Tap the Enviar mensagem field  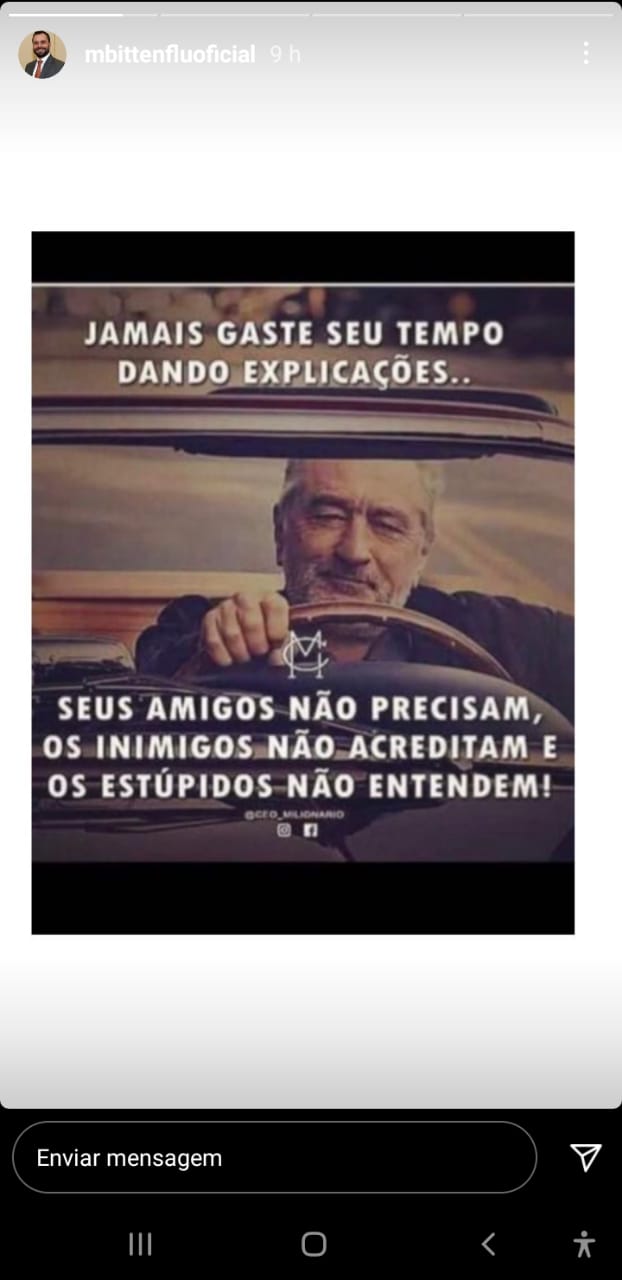[275, 1157]
